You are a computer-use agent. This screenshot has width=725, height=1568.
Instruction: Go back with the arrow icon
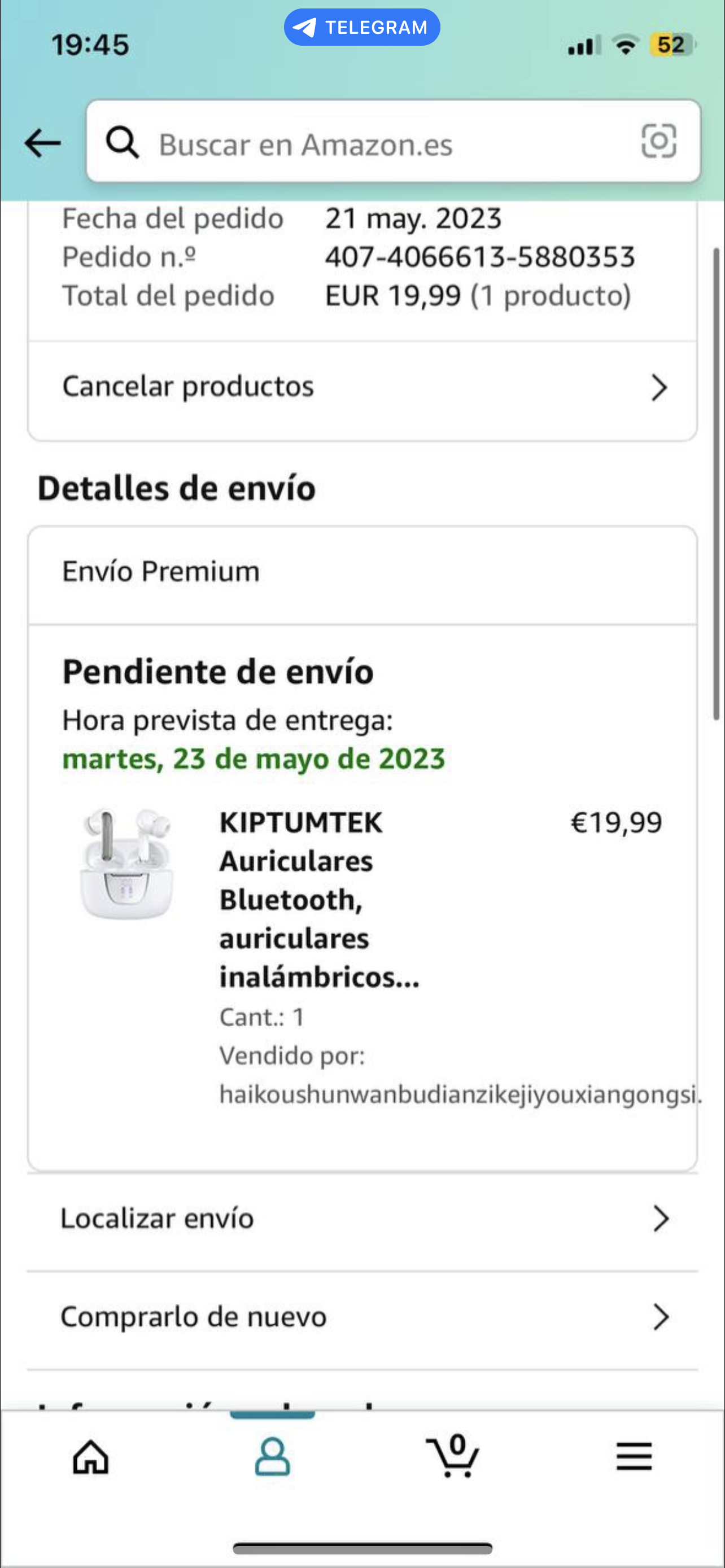click(42, 144)
